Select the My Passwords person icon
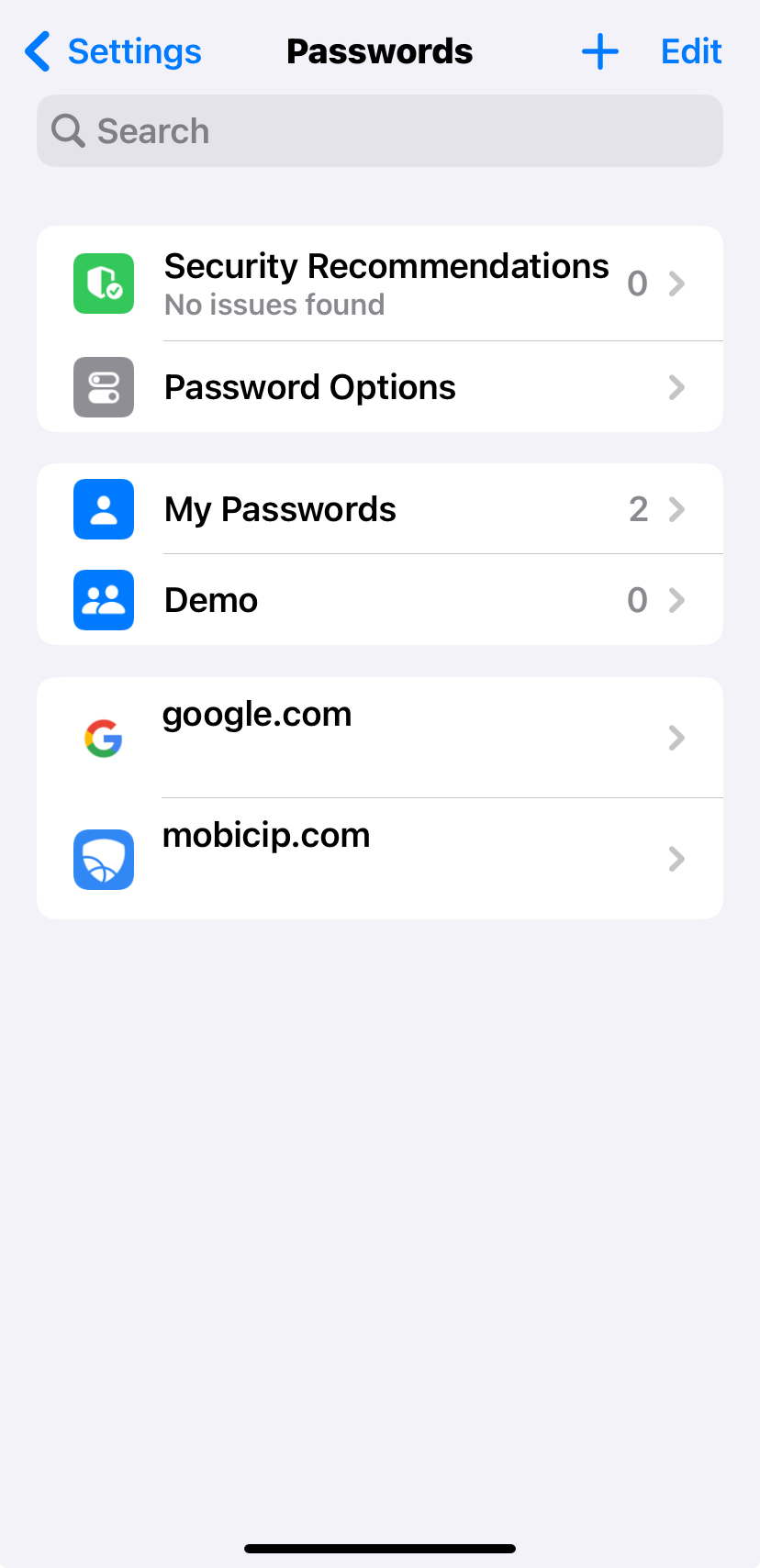This screenshot has width=760, height=1568. pos(103,508)
